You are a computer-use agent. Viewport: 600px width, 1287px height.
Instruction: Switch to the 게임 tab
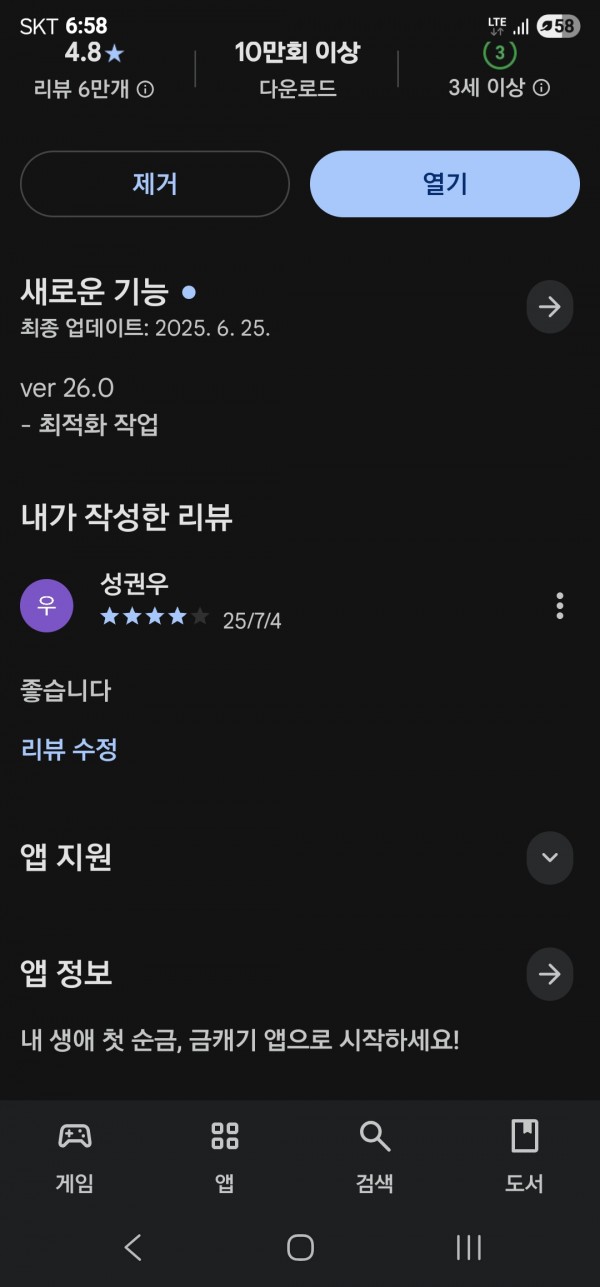pos(75,1156)
